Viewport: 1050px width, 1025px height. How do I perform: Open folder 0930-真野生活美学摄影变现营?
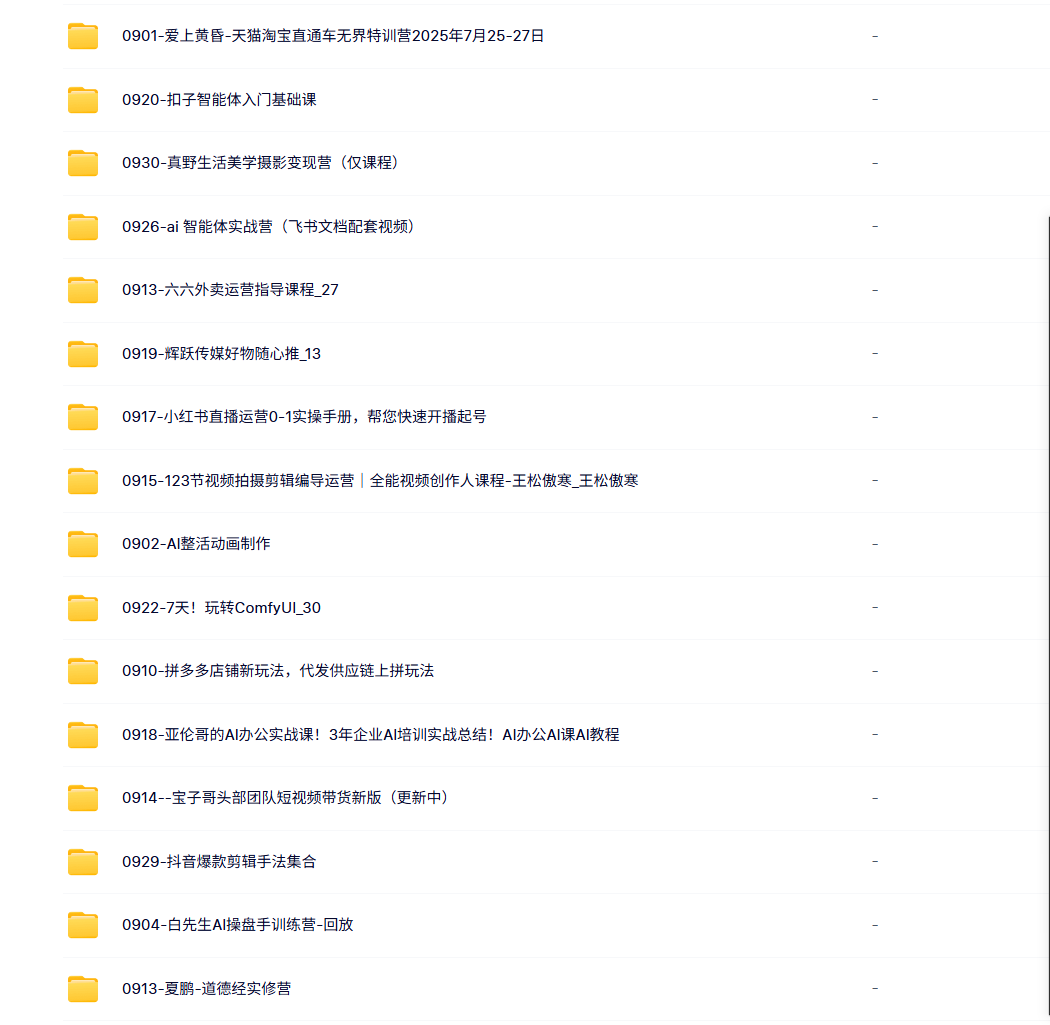pos(260,163)
